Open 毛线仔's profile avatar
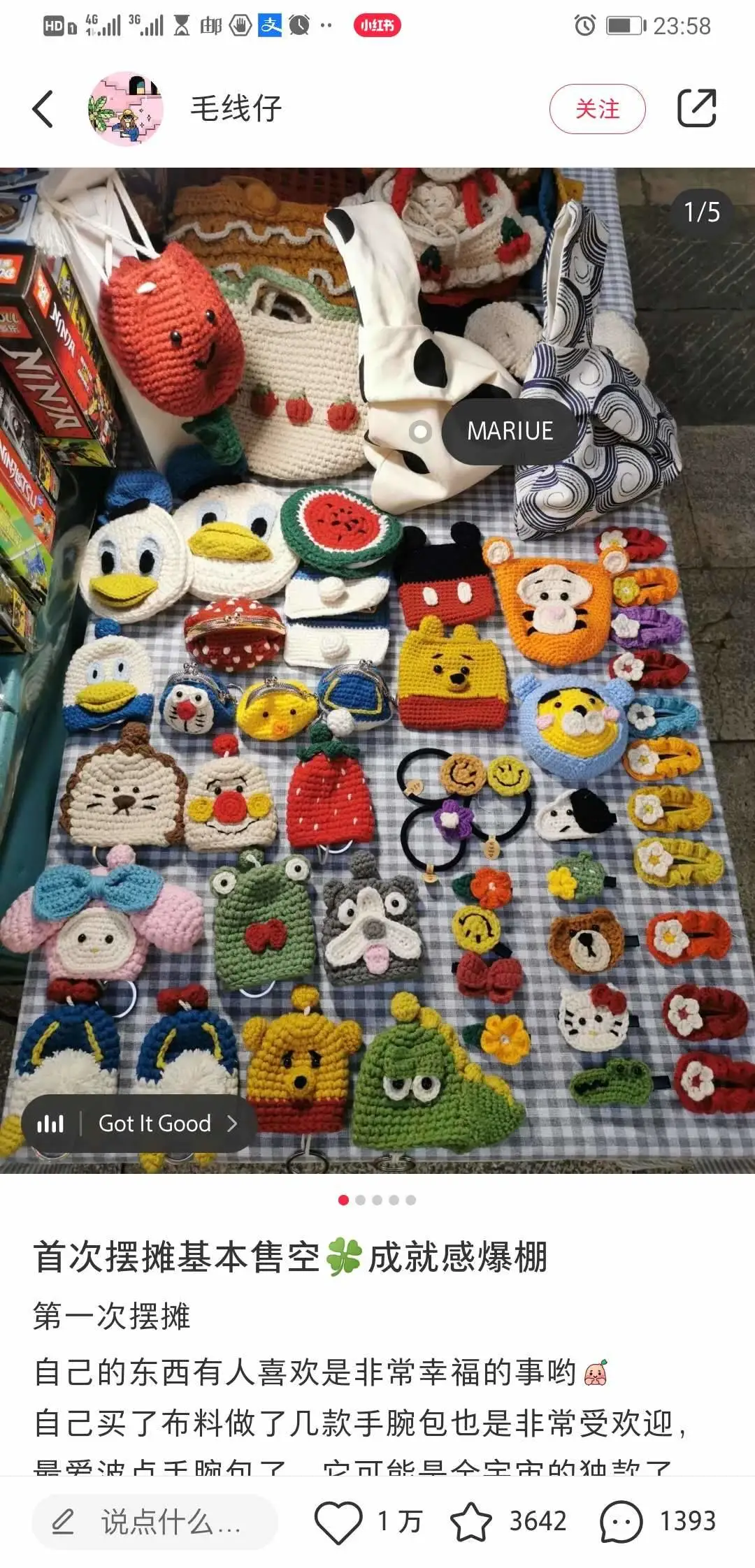Viewport: 755px width, 1568px height. point(126,109)
